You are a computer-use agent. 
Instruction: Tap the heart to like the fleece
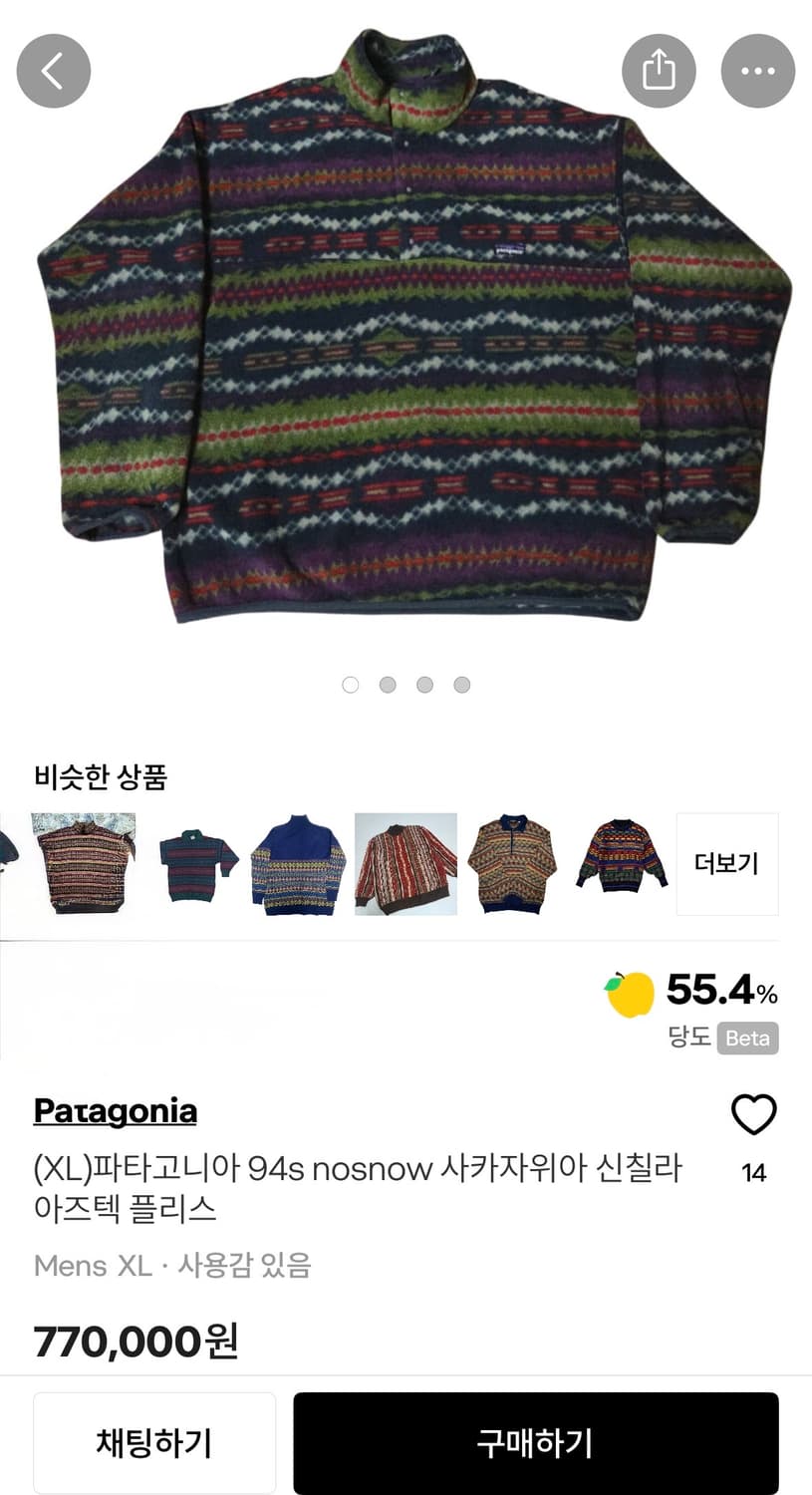pos(754,1116)
